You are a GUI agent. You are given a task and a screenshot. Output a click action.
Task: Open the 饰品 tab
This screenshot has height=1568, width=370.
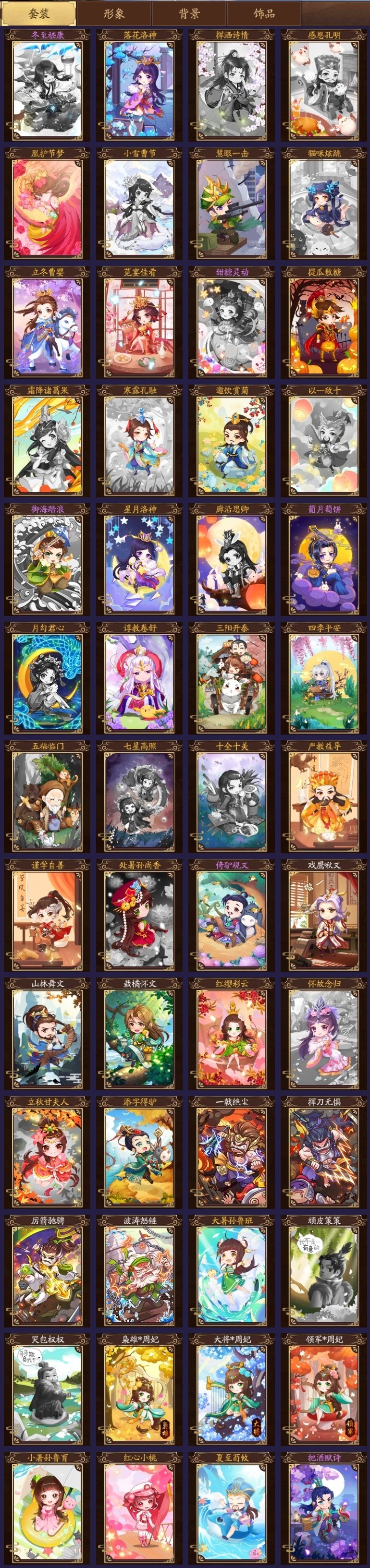click(264, 13)
